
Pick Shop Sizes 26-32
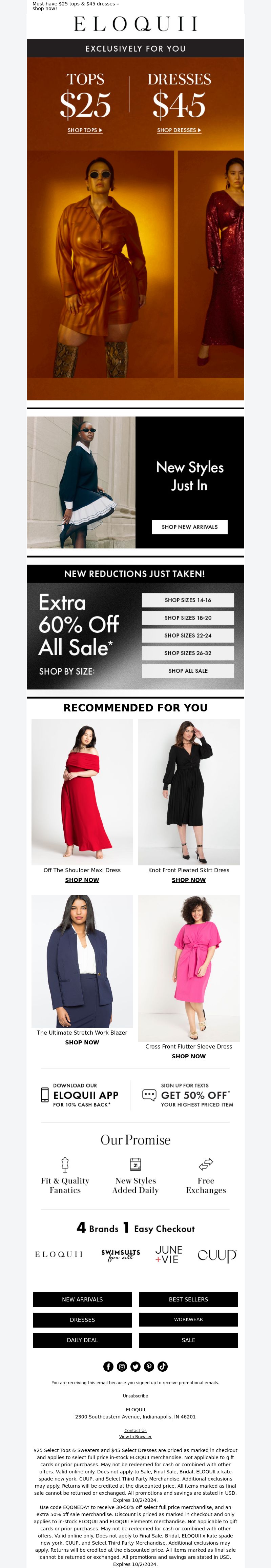point(188,653)
